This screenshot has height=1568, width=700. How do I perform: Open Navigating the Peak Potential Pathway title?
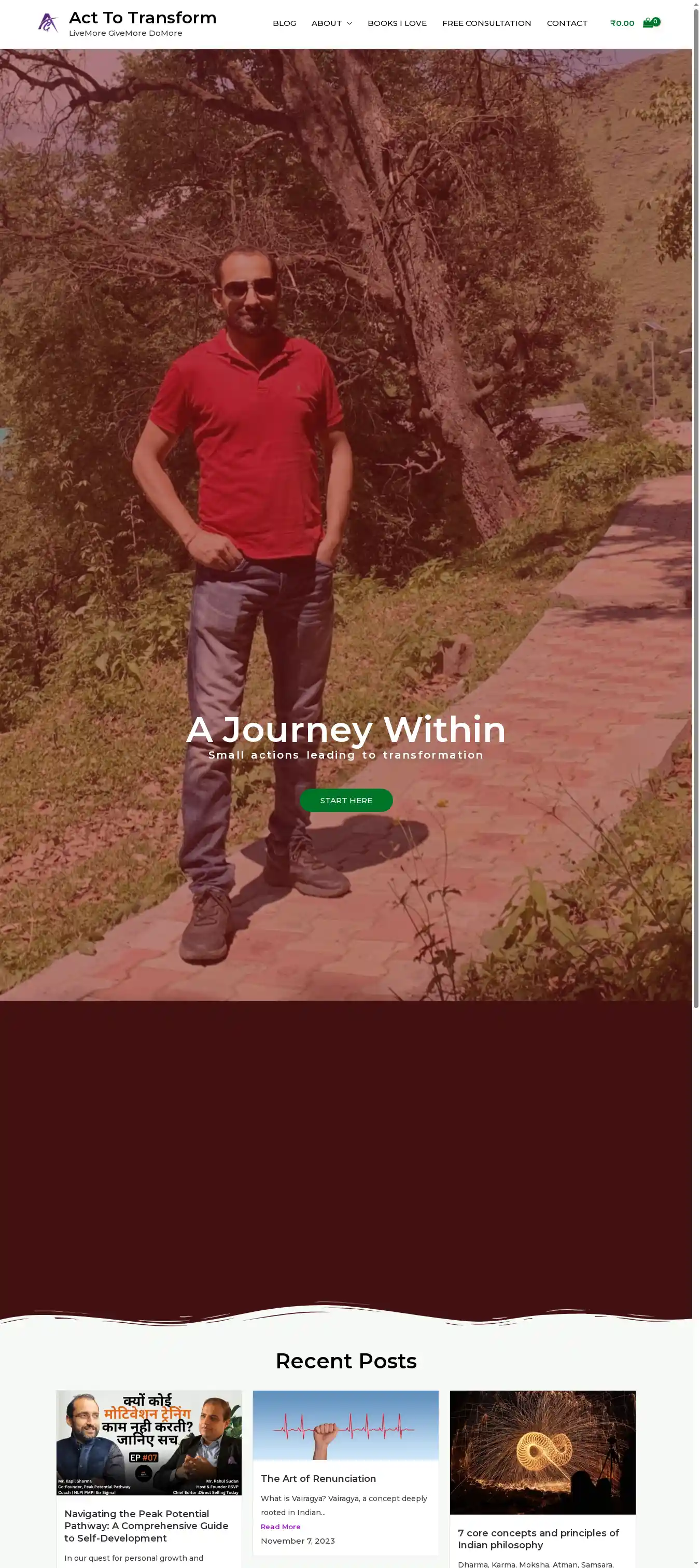point(146,1525)
